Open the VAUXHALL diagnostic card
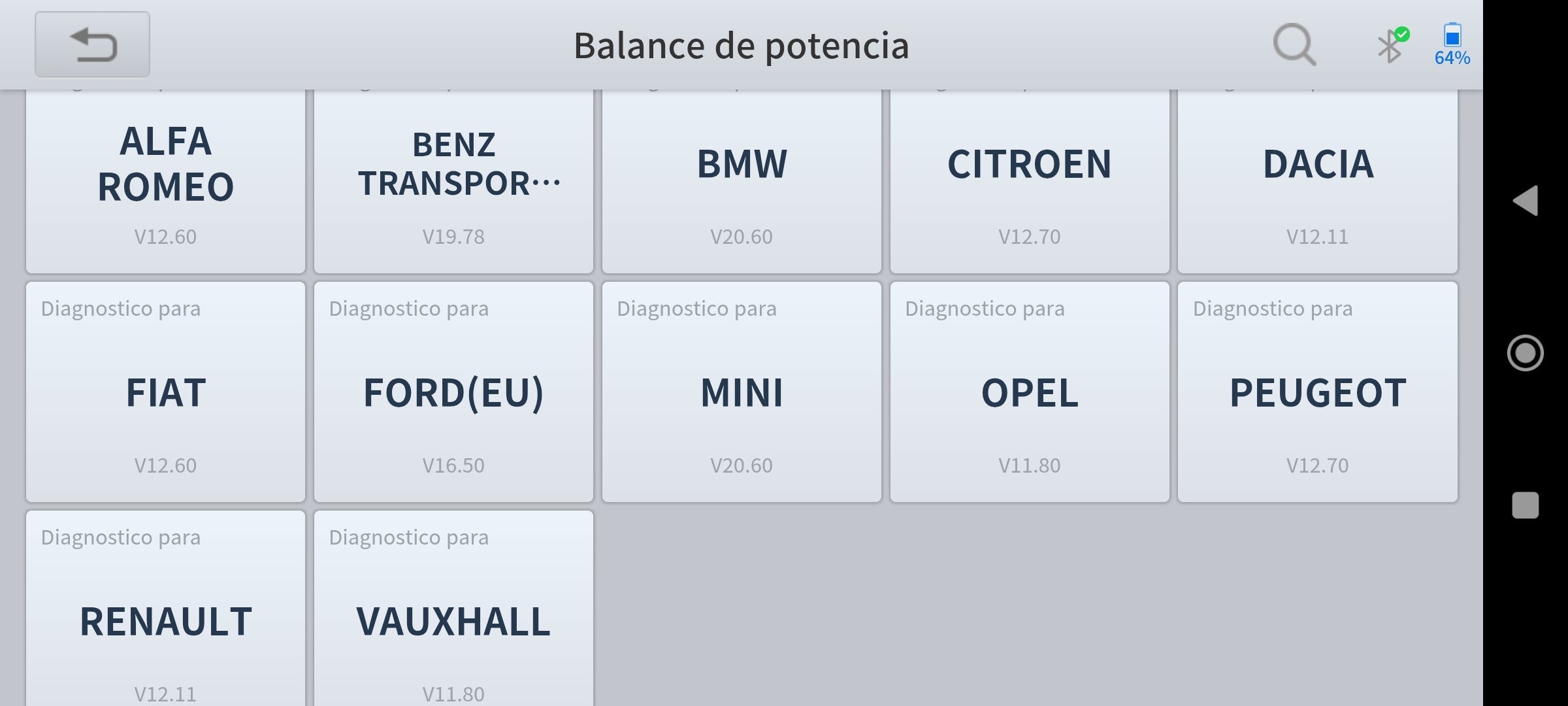Screen dimensions: 1568x706 point(453,614)
